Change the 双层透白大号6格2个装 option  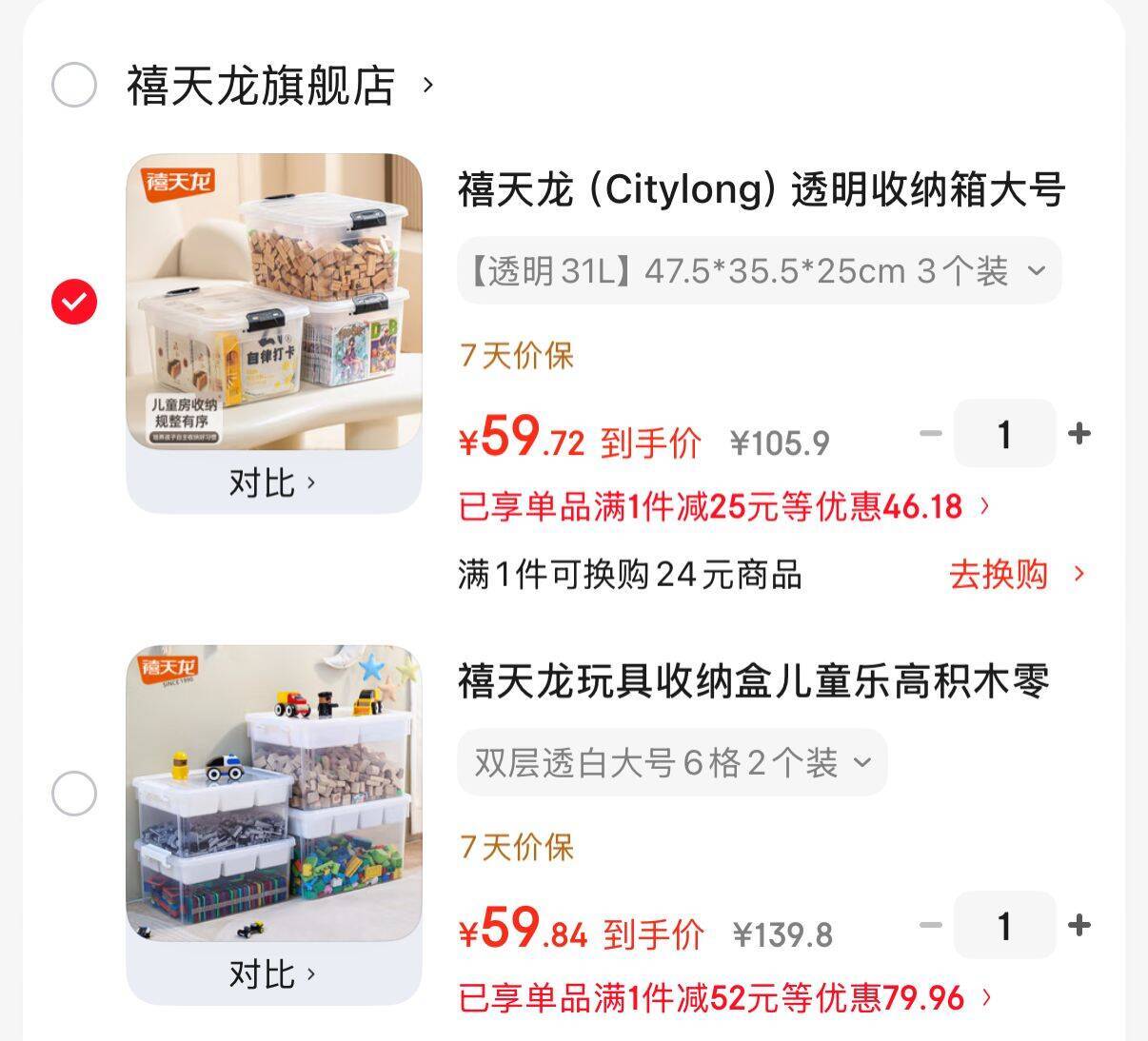coord(672,763)
